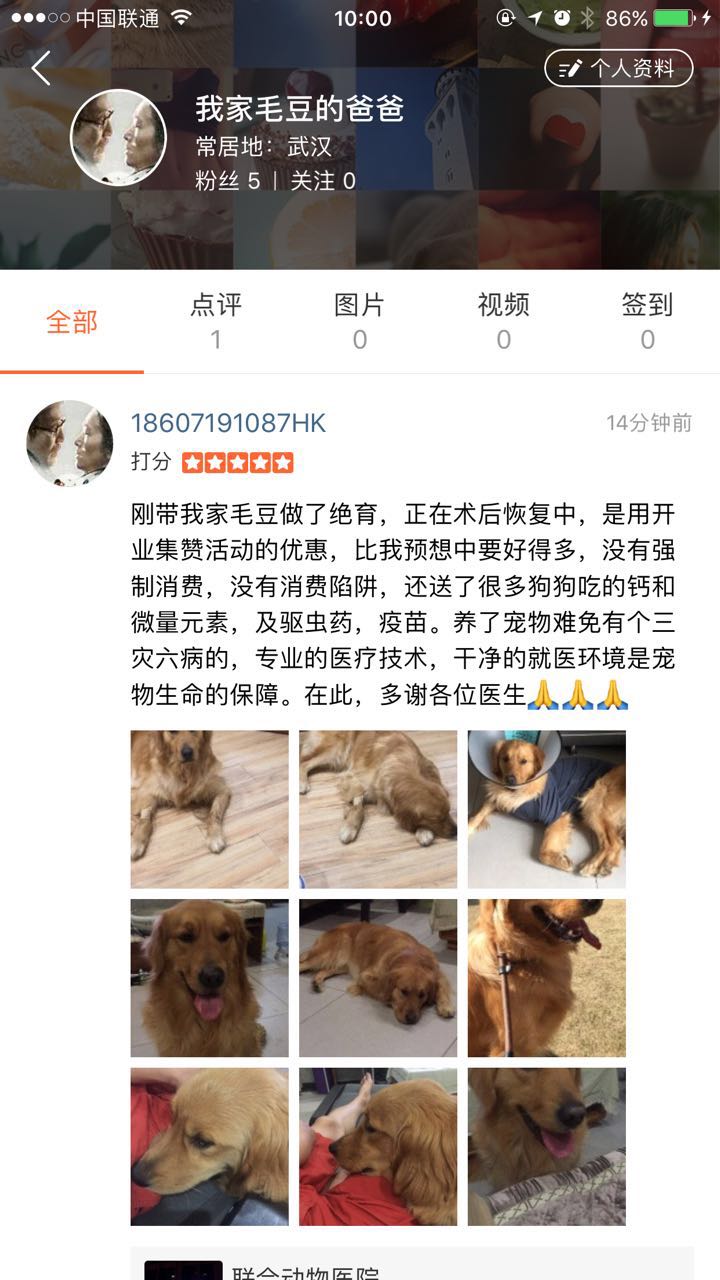Tap the profile avatar in the header
This screenshot has height=1280, width=720.
(x=118, y=138)
